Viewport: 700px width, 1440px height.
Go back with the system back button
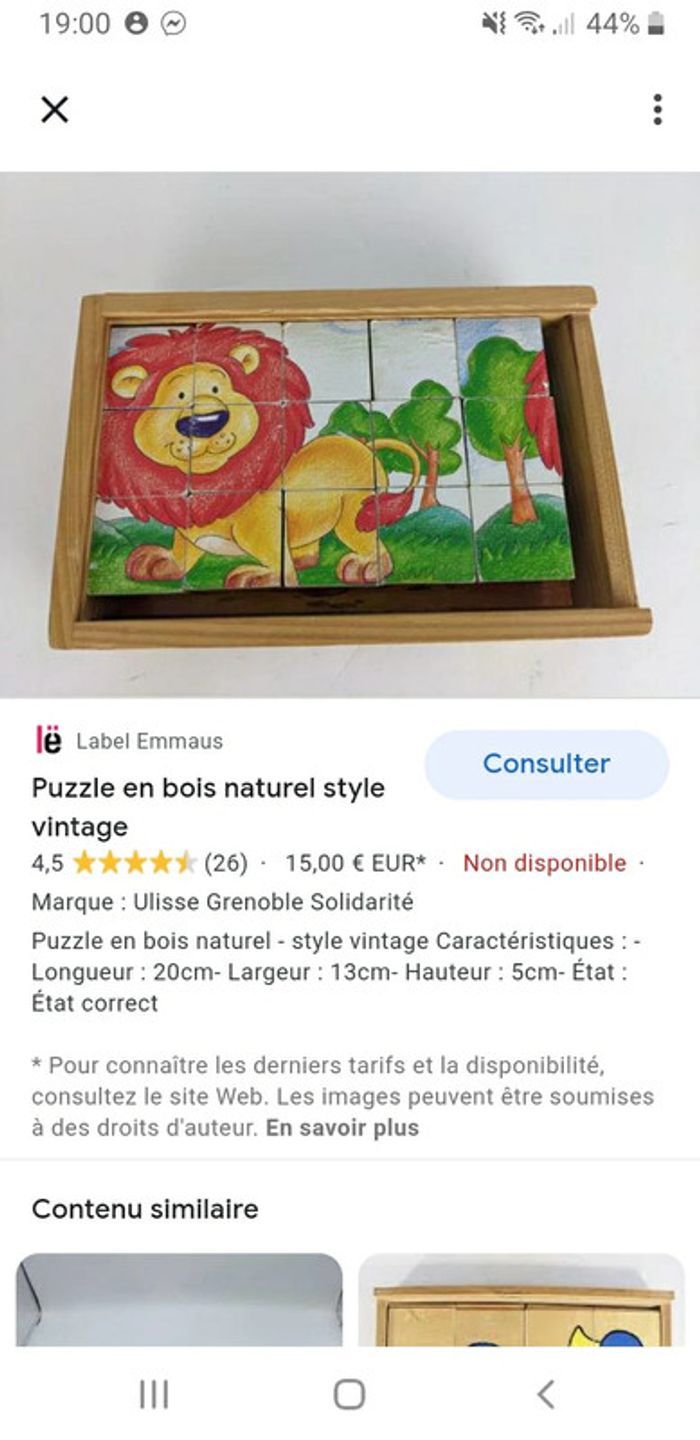(545, 1394)
